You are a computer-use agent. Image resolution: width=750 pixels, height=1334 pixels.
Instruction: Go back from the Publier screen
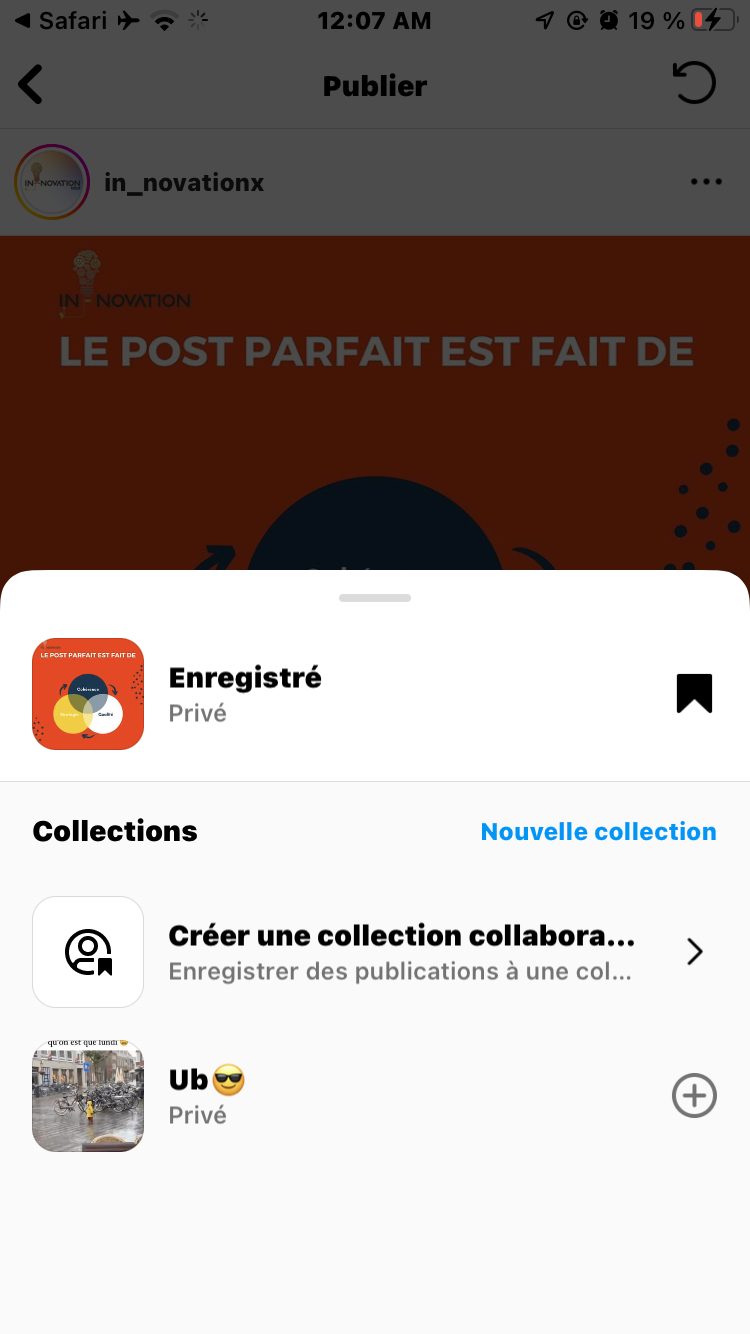(x=32, y=85)
